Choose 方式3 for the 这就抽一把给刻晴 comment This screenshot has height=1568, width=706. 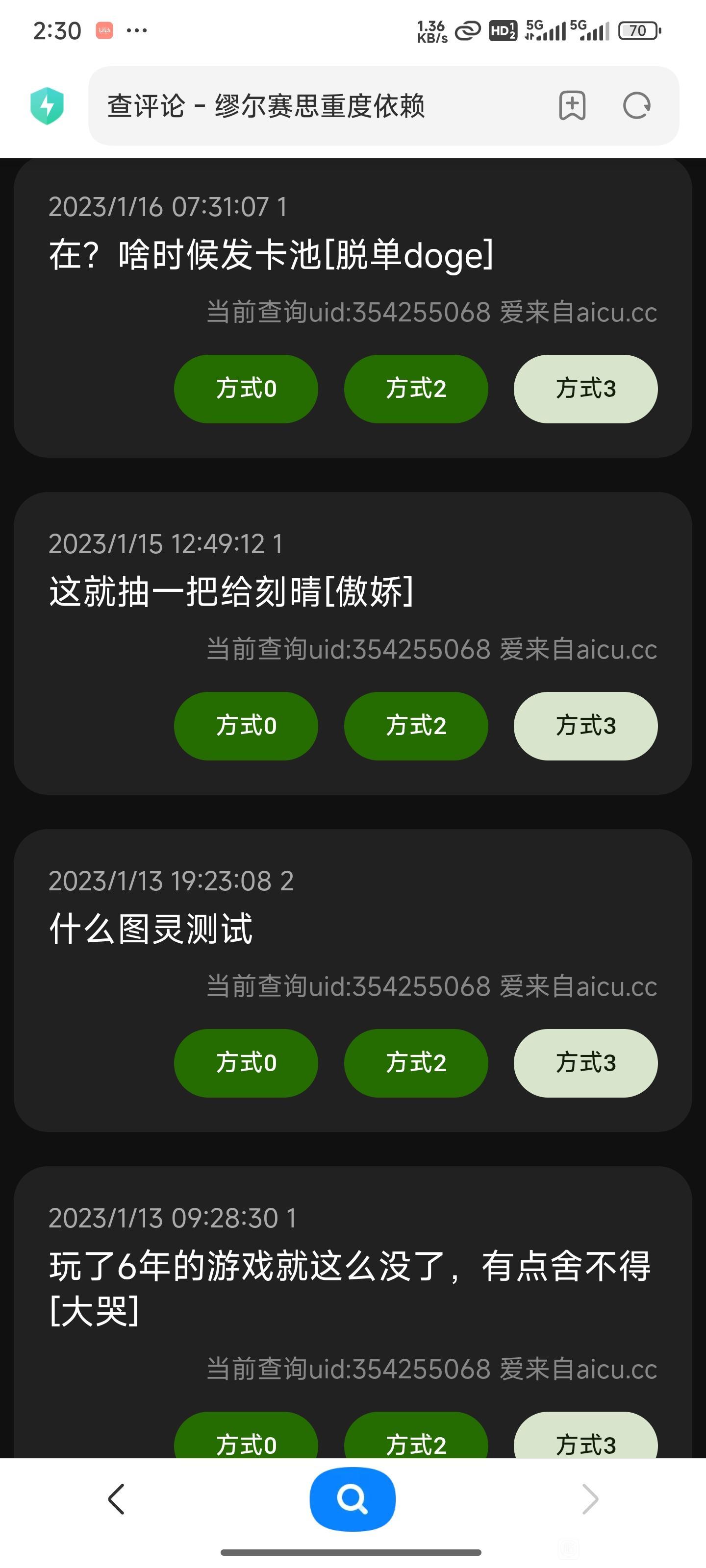[x=585, y=726]
